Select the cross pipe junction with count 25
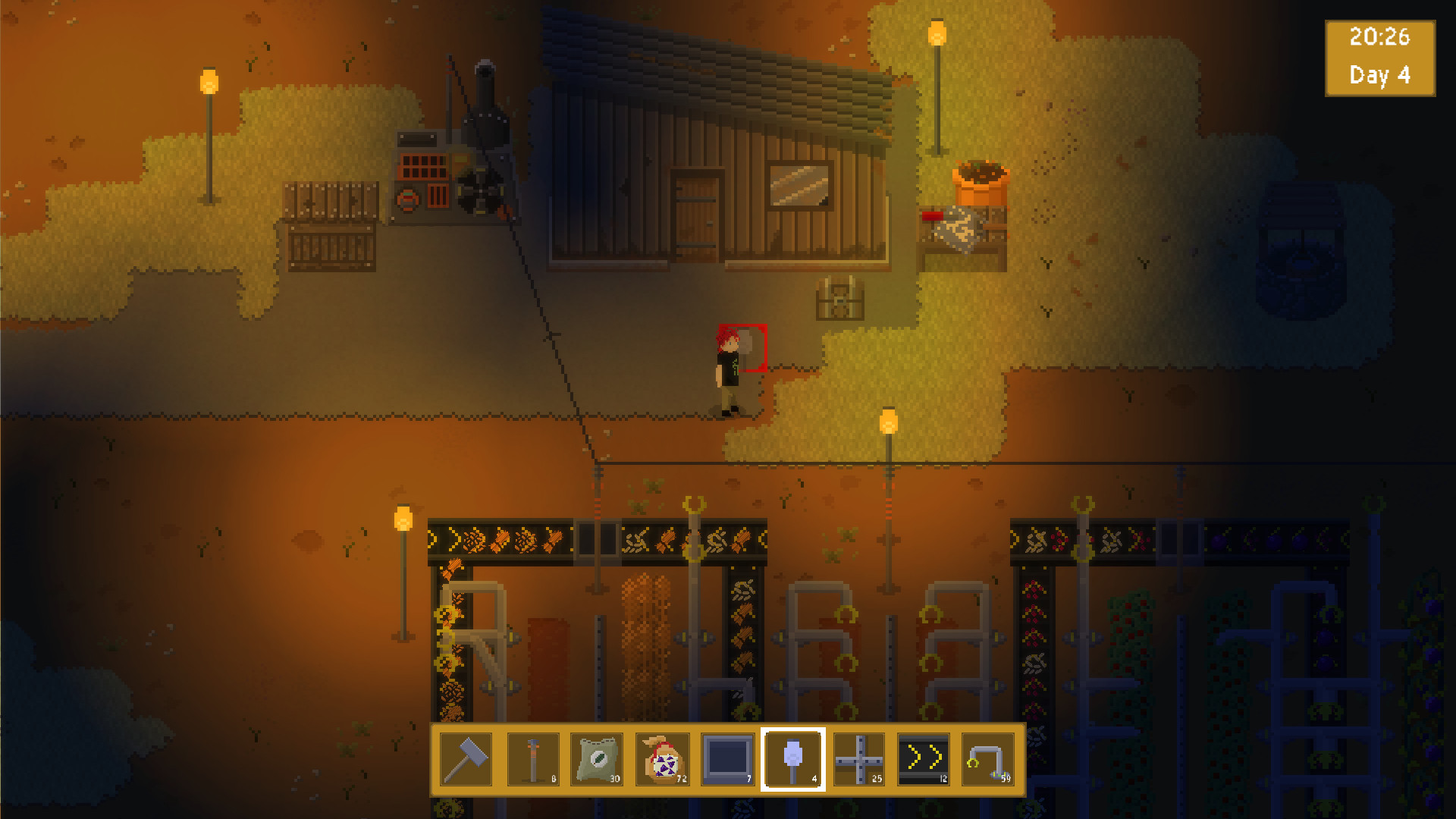Screen dimensions: 1456x819 pyautogui.click(x=858, y=759)
